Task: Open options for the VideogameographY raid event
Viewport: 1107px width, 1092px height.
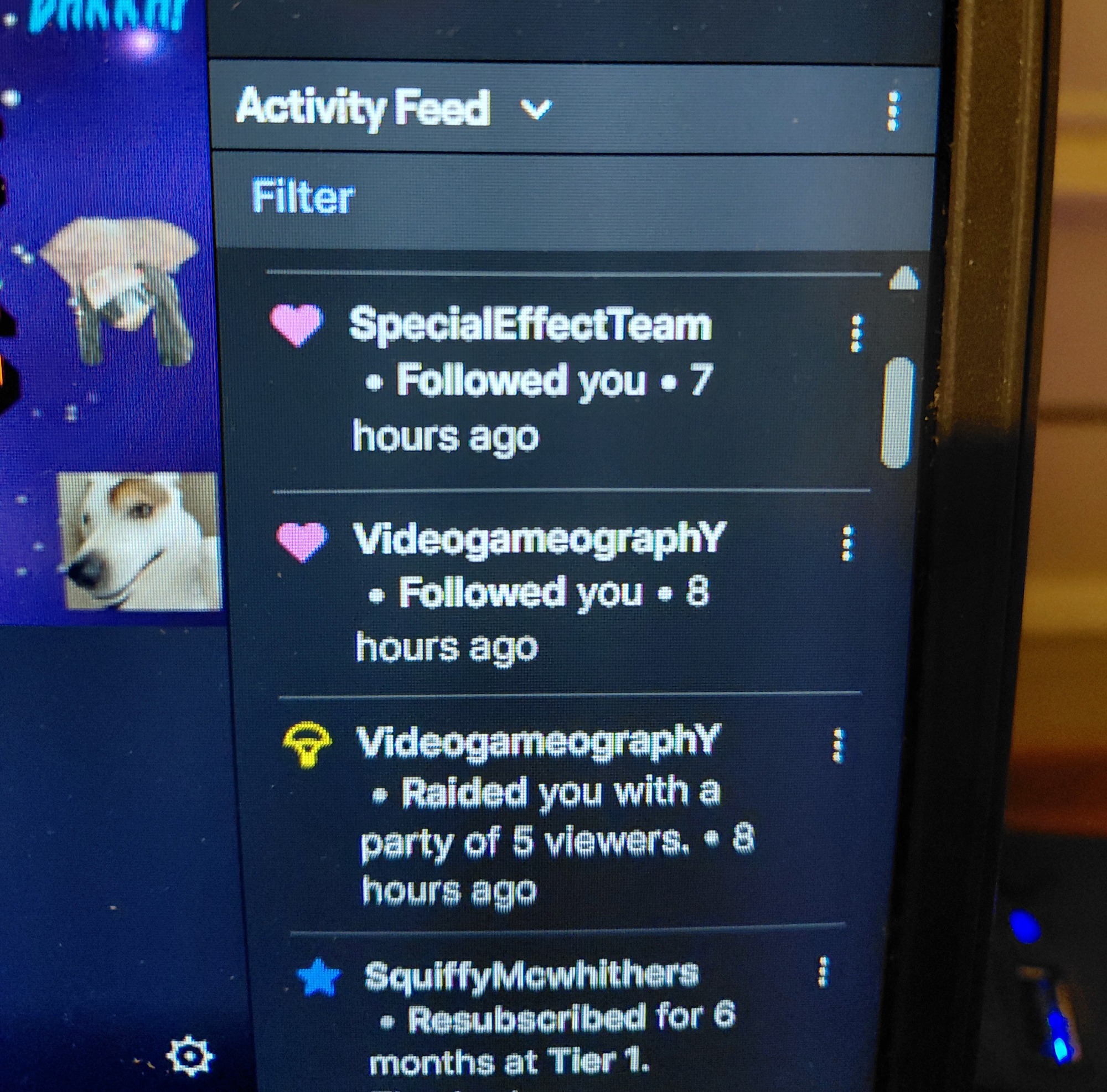Action: click(837, 746)
